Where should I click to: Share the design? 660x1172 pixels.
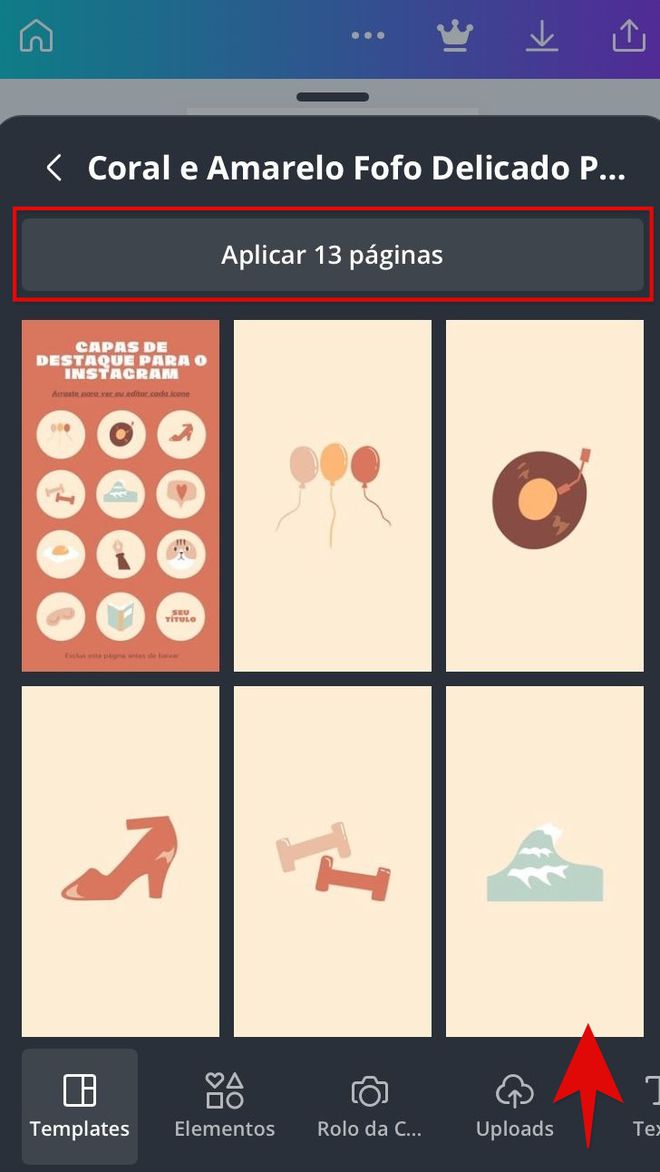tap(629, 36)
